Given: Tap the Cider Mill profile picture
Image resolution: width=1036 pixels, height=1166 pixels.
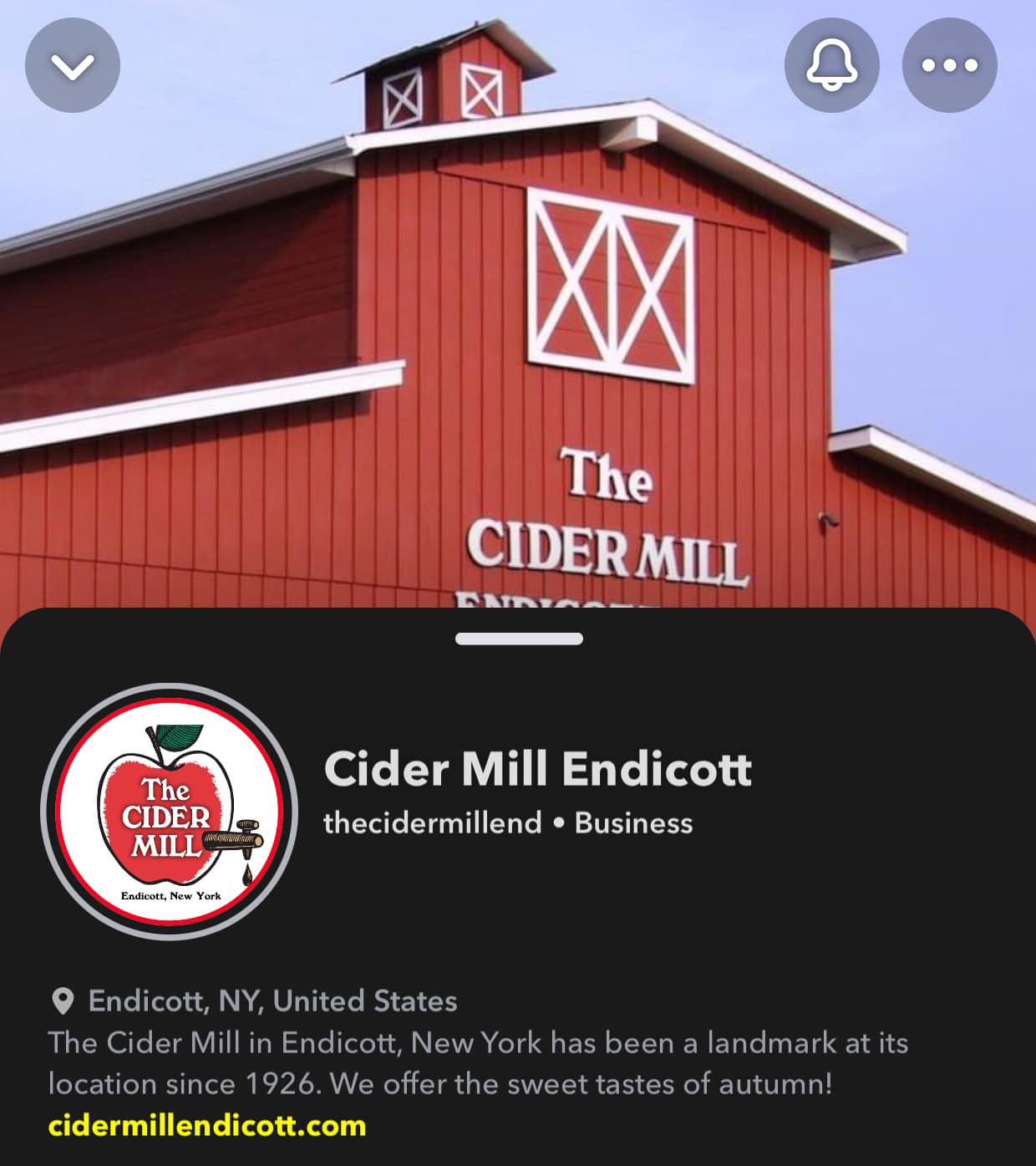Looking at the screenshot, I should (169, 812).
